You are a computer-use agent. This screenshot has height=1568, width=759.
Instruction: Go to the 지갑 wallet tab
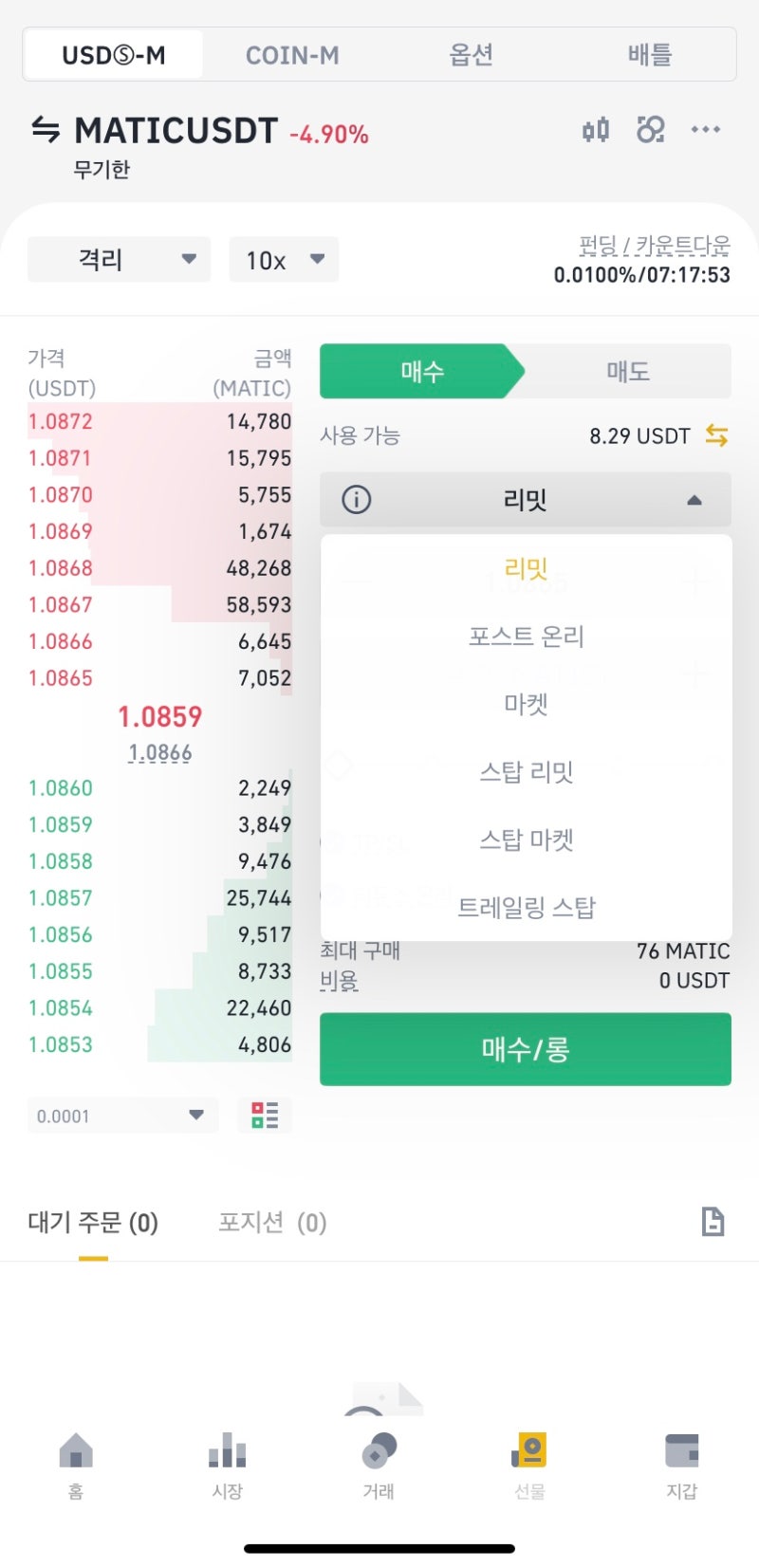click(x=682, y=1466)
